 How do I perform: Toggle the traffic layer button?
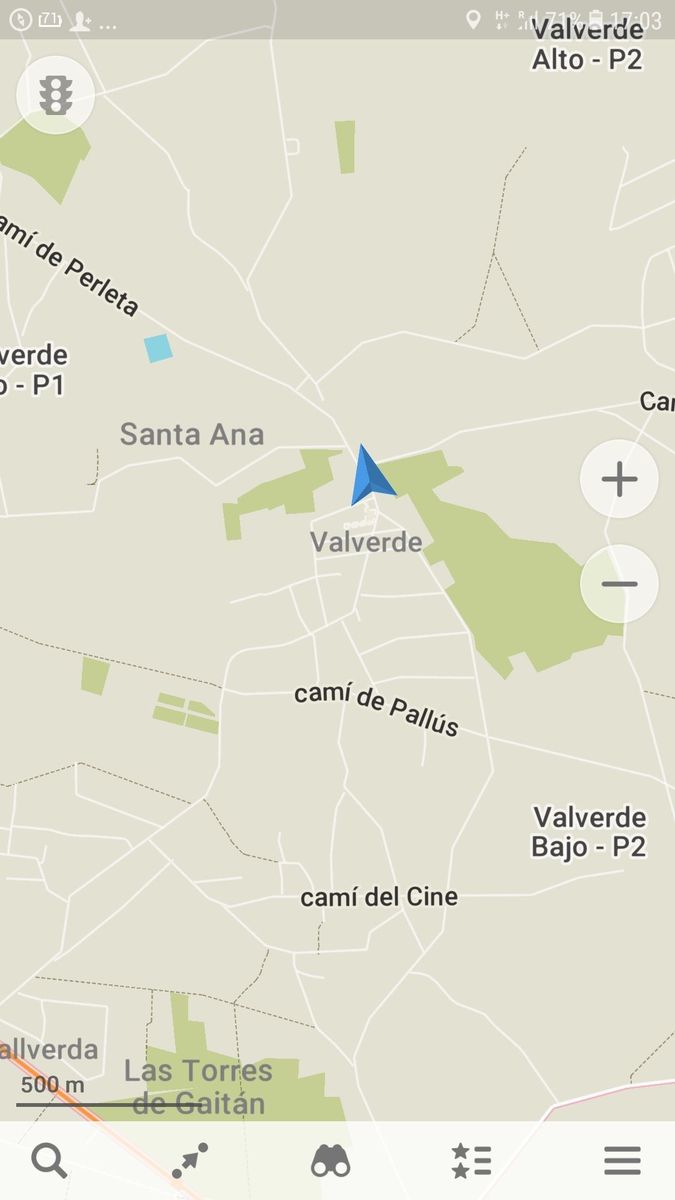tap(56, 95)
